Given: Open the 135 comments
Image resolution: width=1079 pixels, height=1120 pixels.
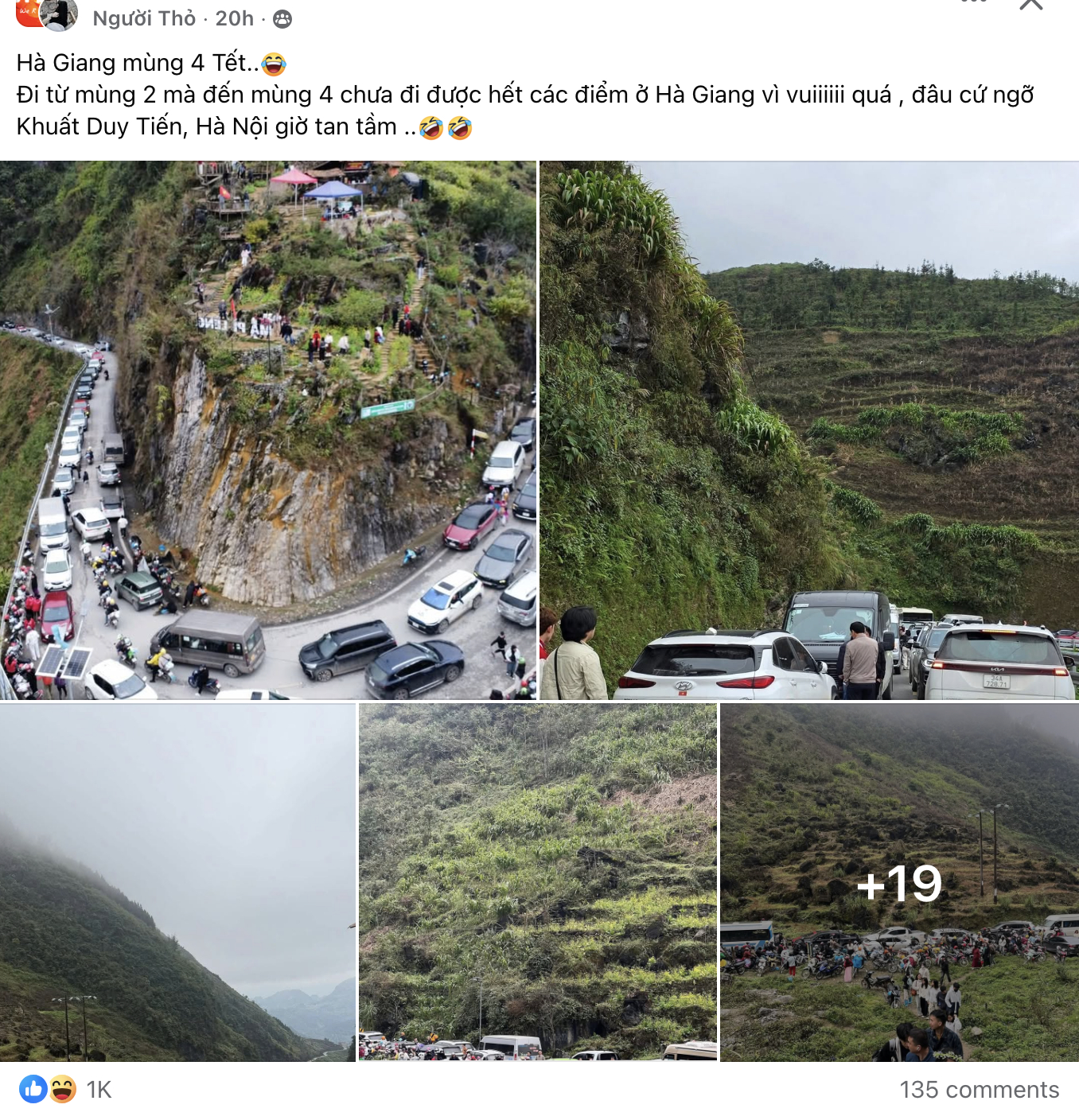Looking at the screenshot, I should (x=979, y=1090).
